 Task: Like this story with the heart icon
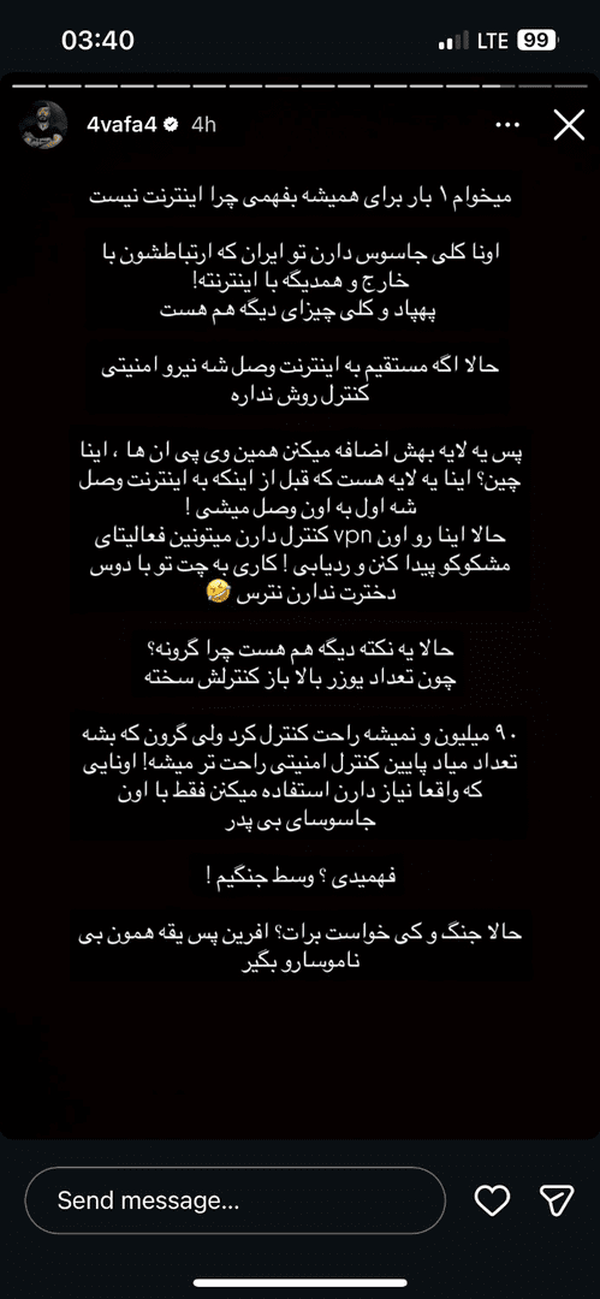tap(492, 1200)
